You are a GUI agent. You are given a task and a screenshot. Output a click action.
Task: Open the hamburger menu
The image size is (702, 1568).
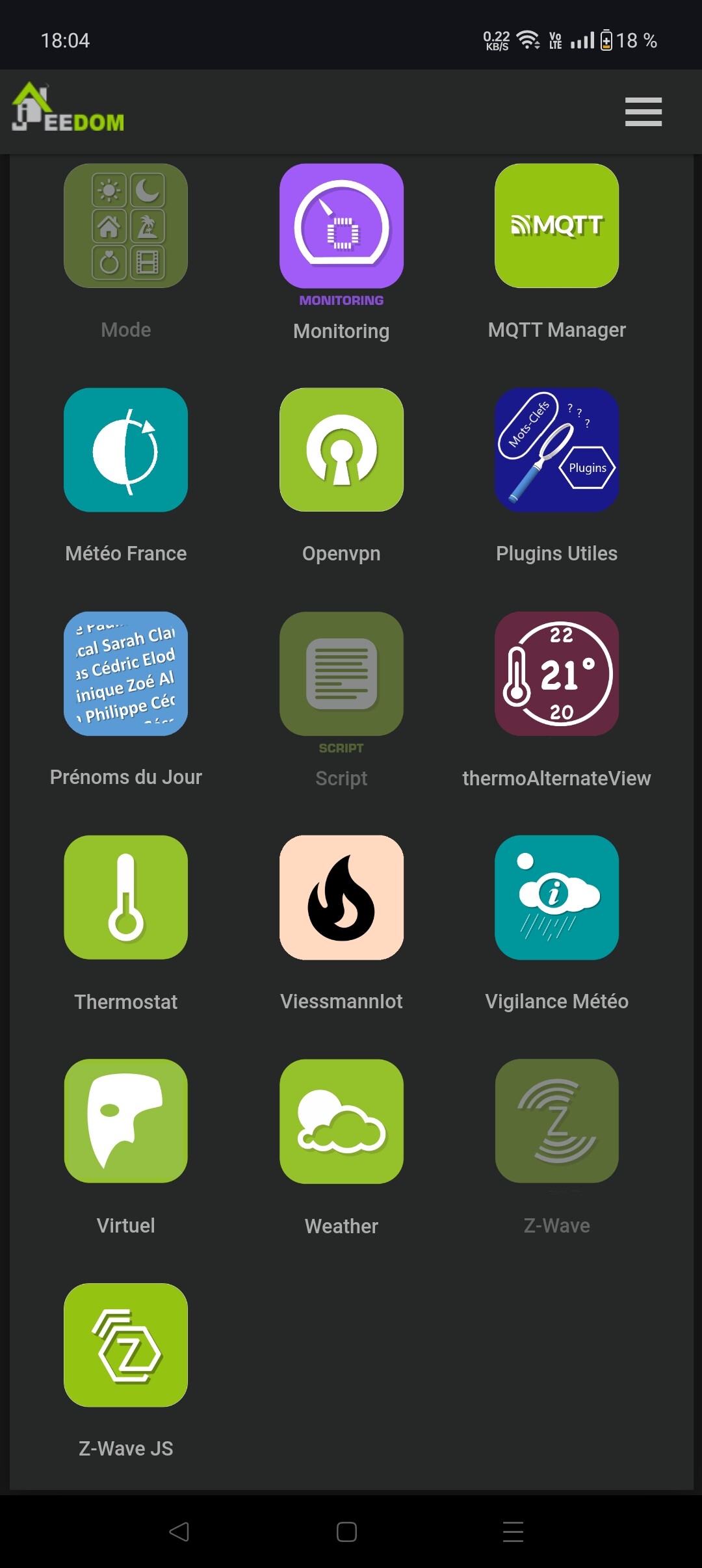643,112
